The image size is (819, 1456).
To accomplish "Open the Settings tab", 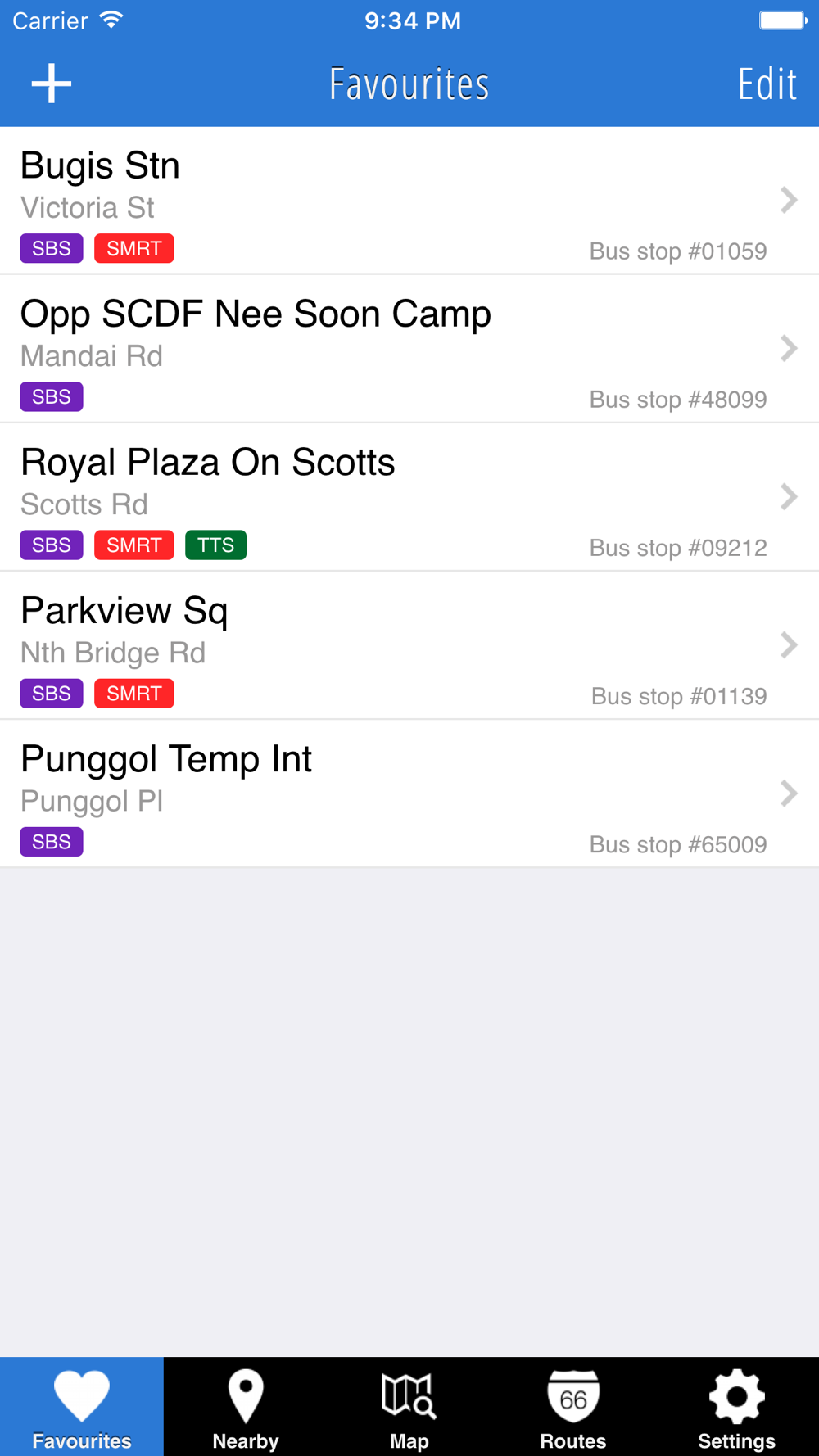I will [736, 1407].
